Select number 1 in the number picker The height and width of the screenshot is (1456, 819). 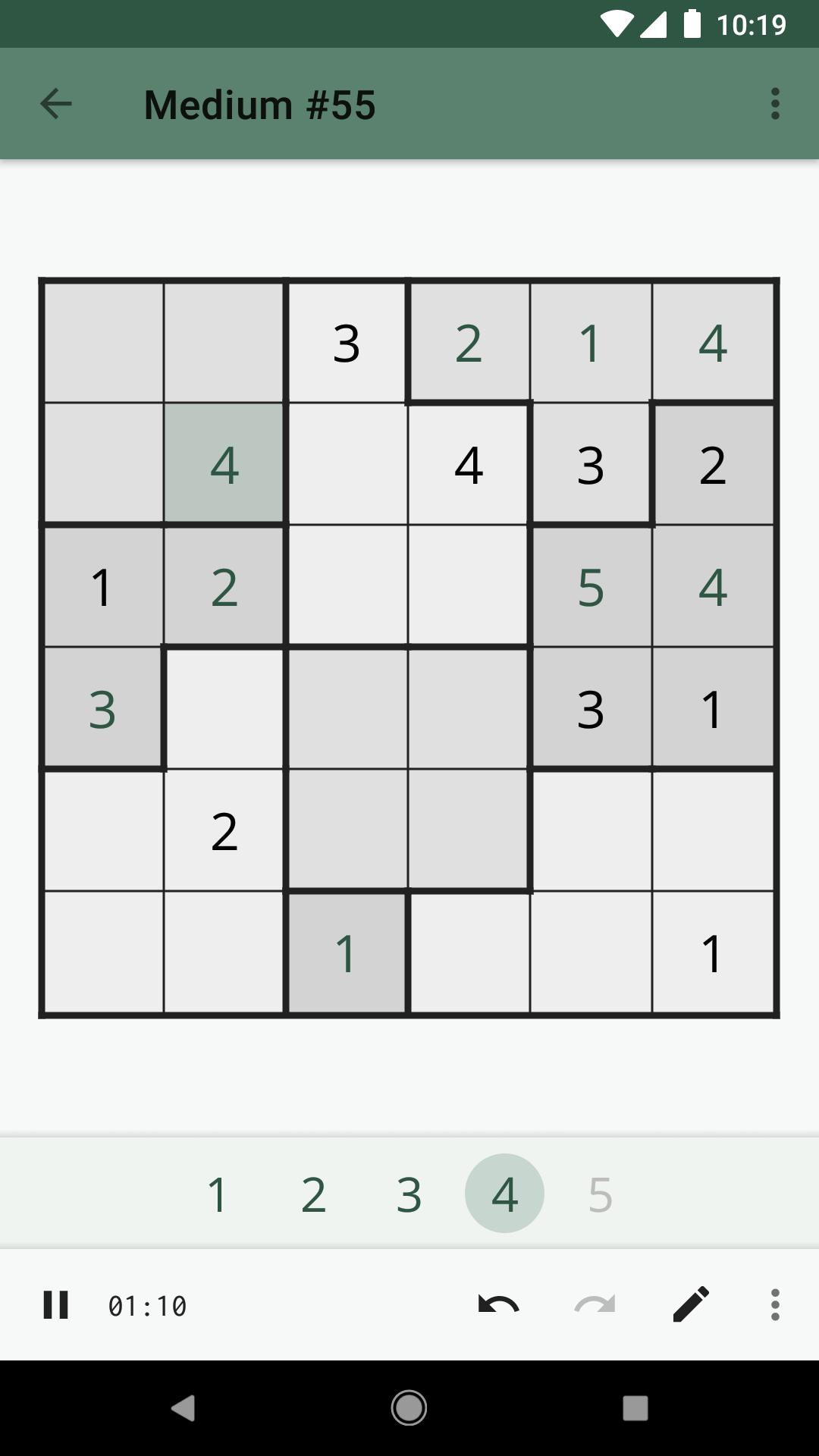(x=218, y=1194)
